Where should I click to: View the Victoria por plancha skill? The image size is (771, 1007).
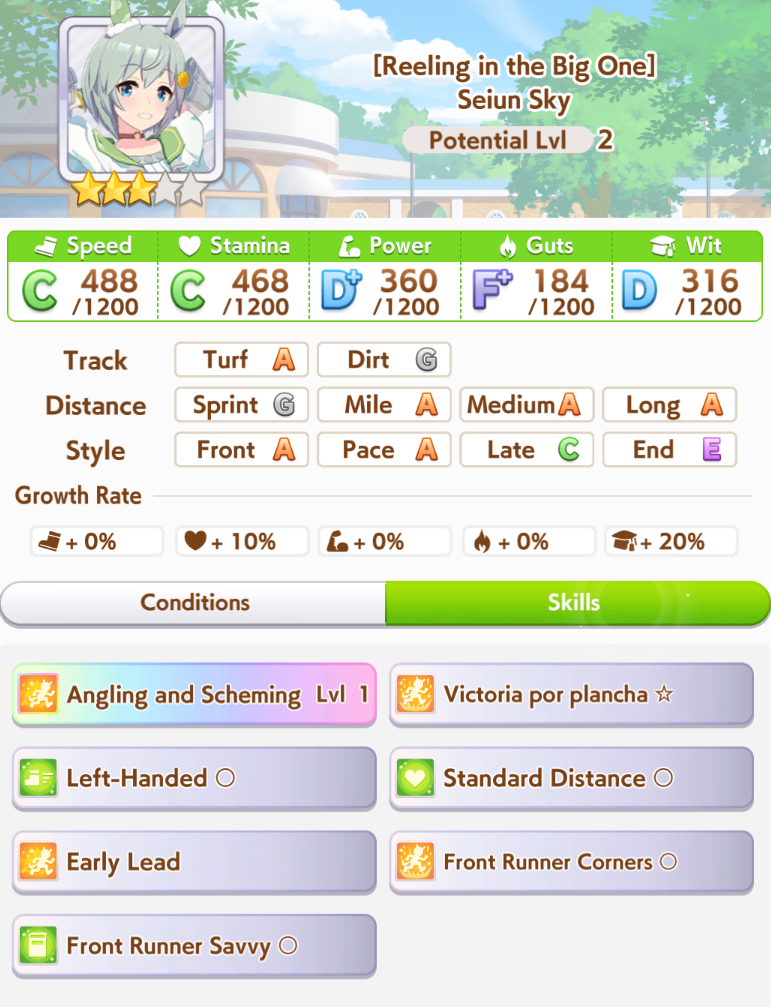[x=571, y=694]
